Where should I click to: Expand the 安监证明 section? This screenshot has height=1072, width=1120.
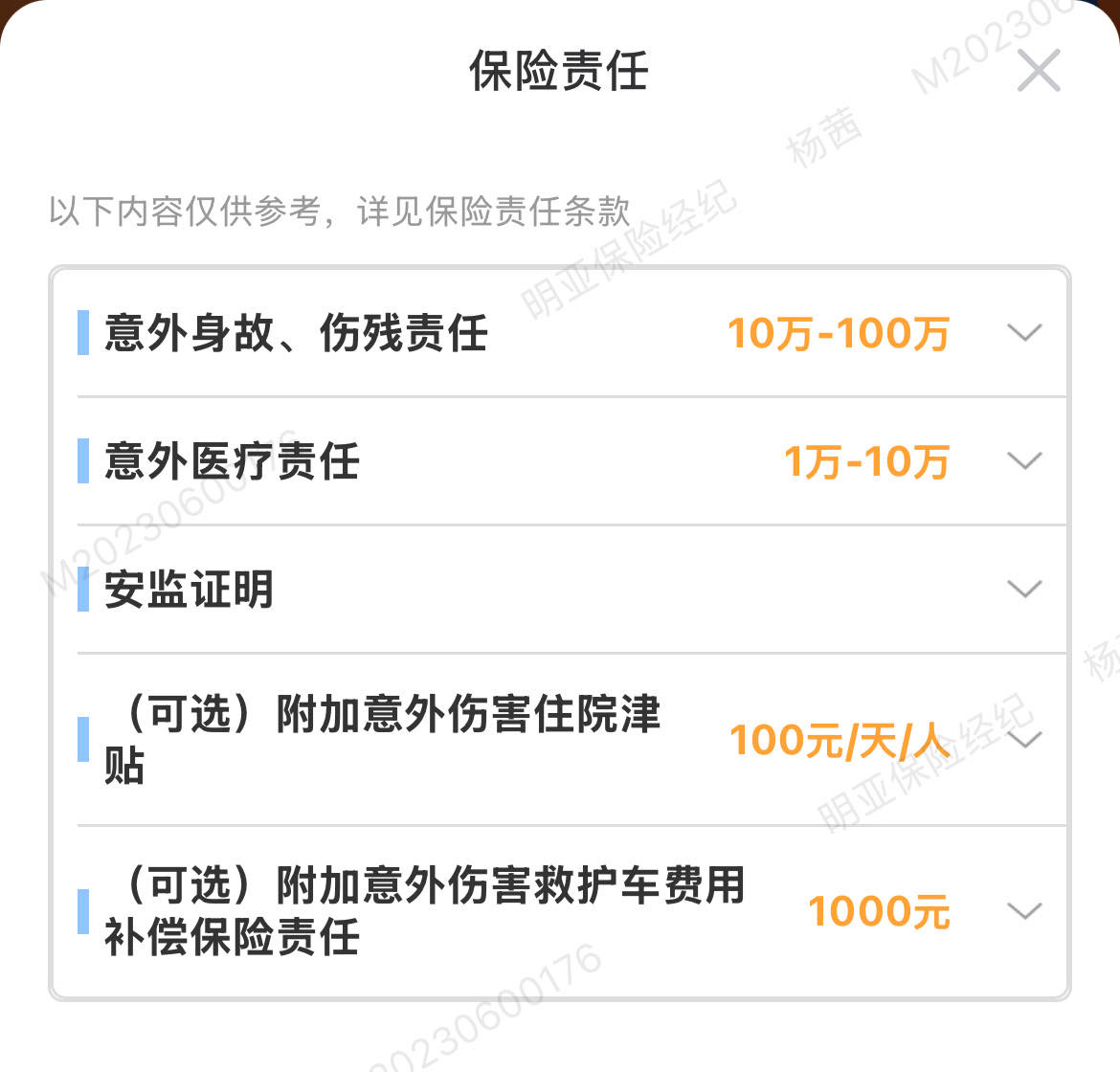[x=1024, y=589]
